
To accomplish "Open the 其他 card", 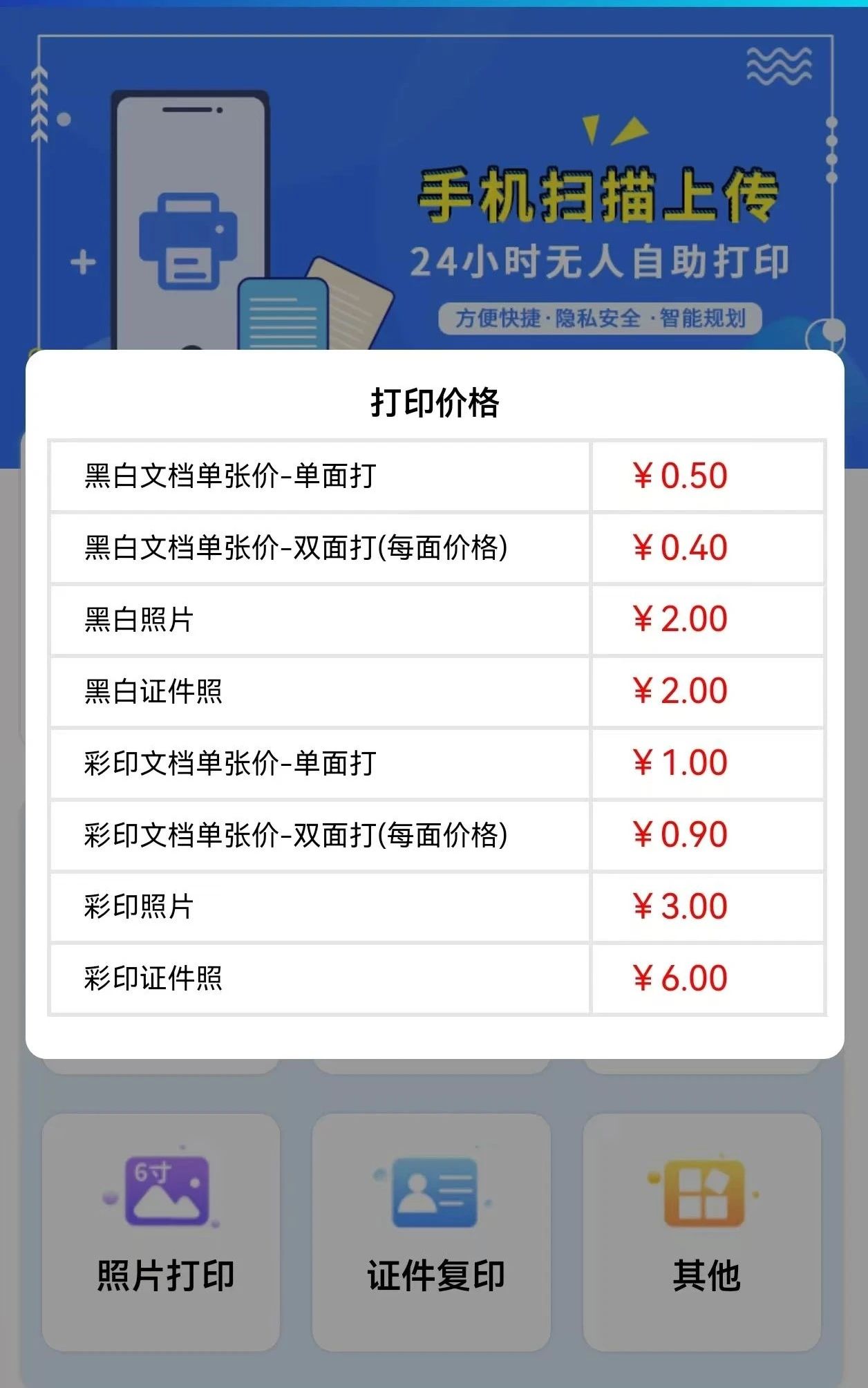I will 702,1232.
